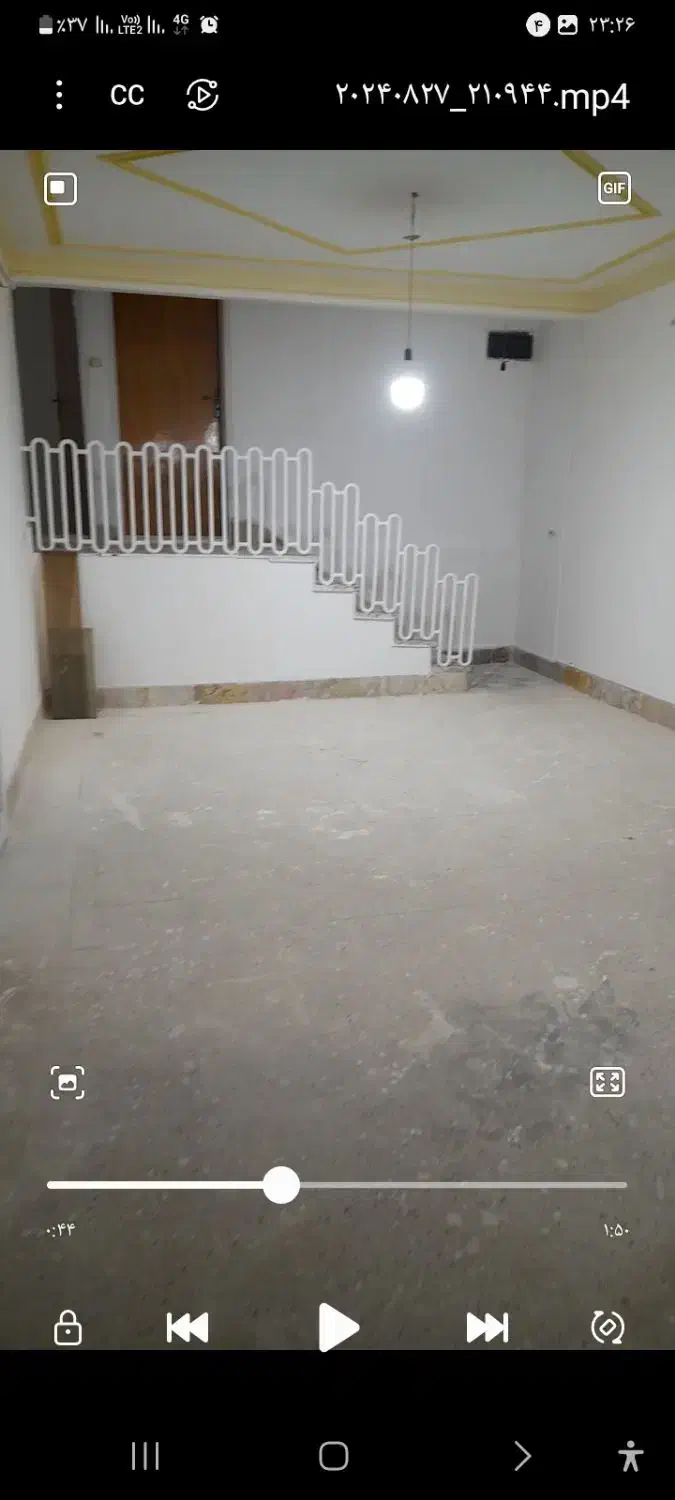The height and width of the screenshot is (1500, 675).
Task: Skip to the next video
Action: [x=487, y=1328]
